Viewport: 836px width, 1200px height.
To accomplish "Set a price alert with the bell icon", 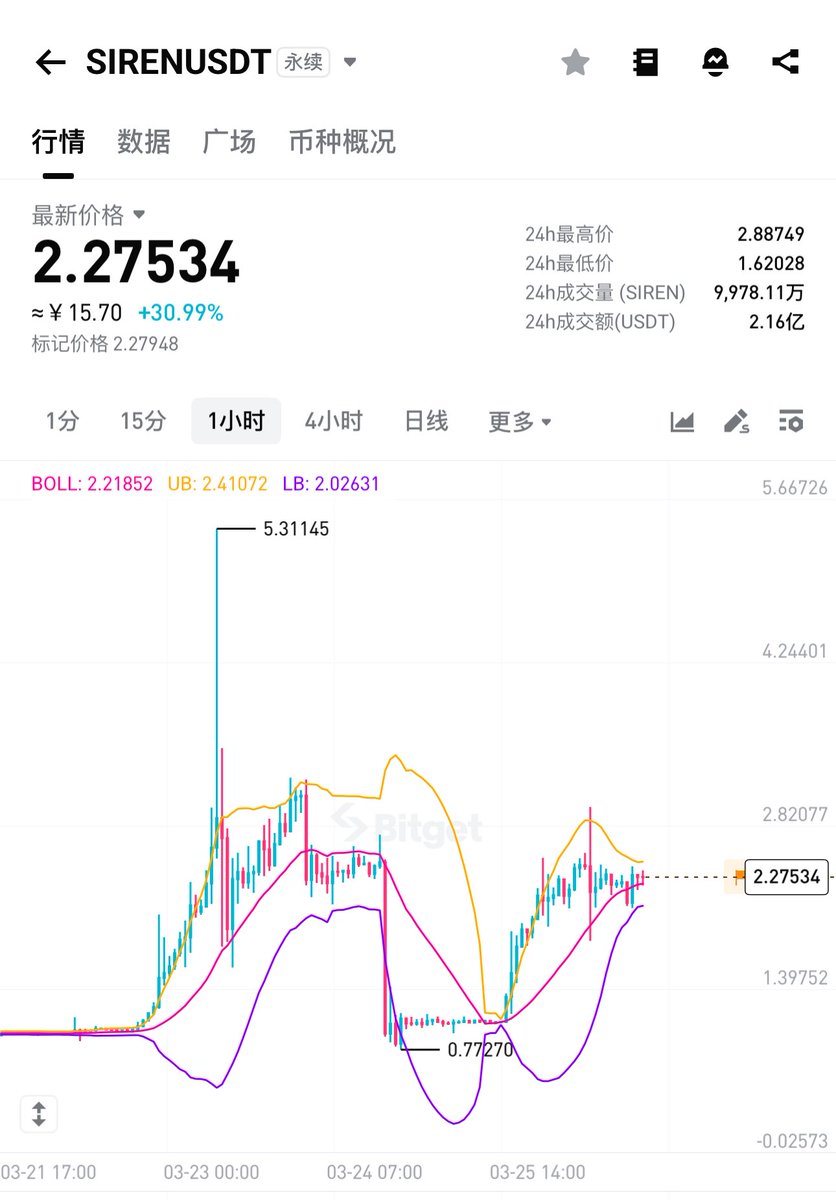I will tap(716, 63).
